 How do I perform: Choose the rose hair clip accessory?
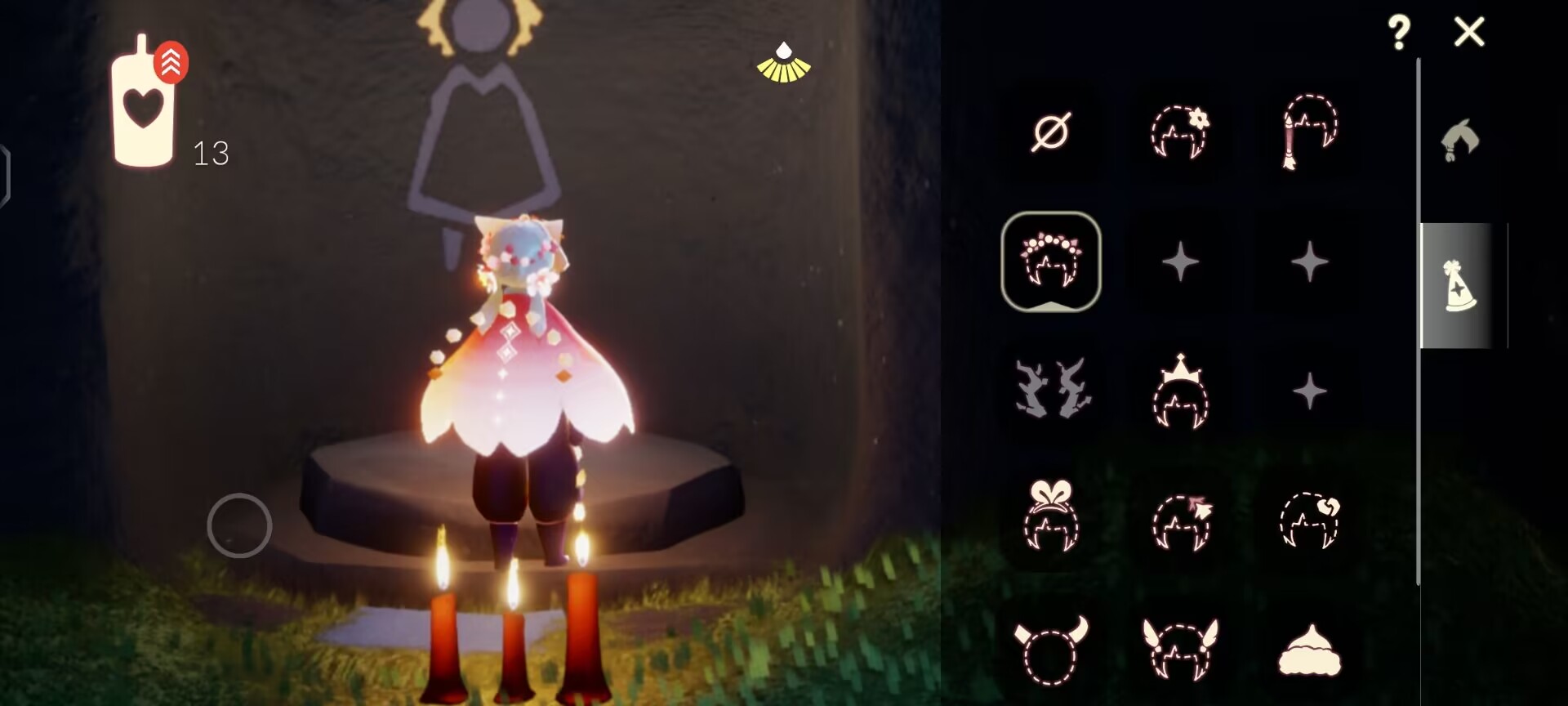point(1309,521)
